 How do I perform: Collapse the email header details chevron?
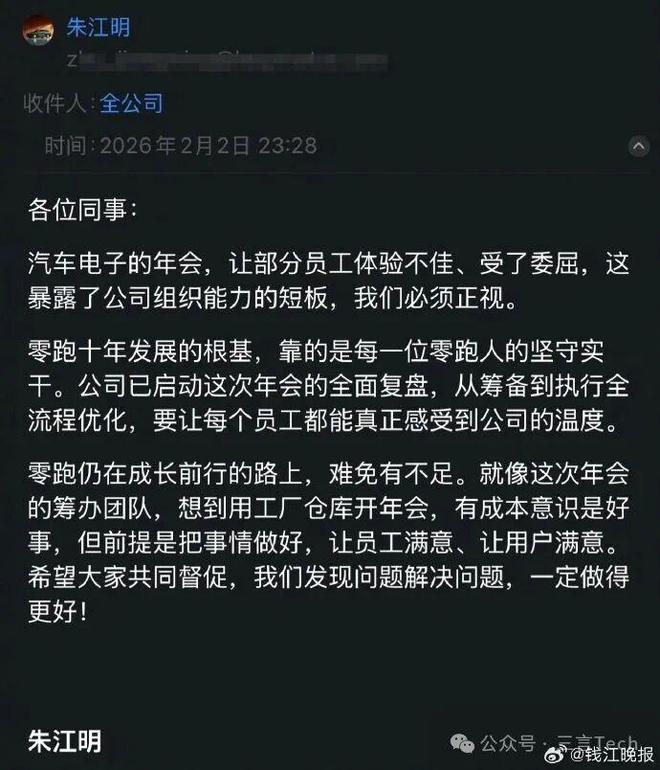(638, 147)
